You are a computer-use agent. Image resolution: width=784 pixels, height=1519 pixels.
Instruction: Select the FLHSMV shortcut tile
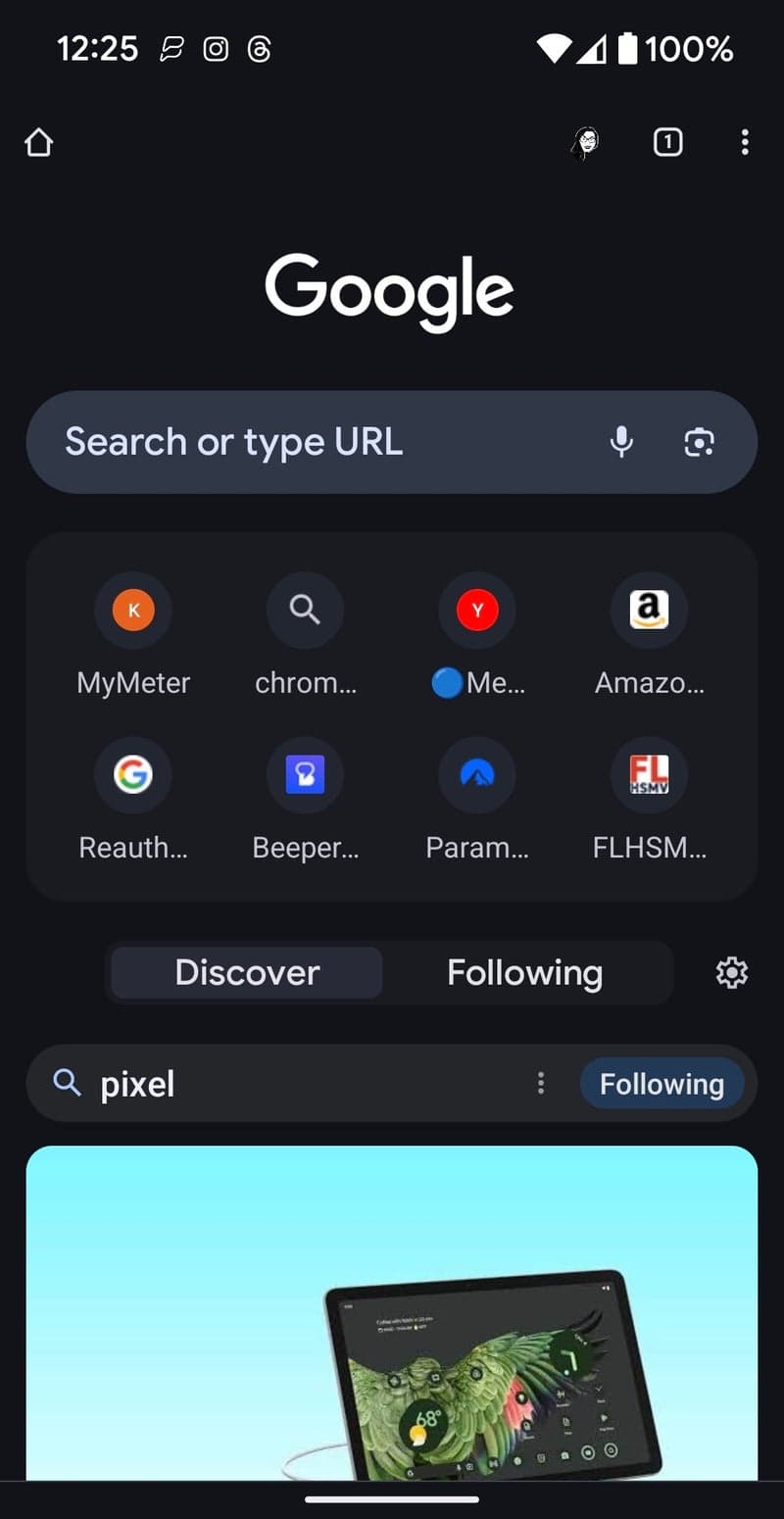click(x=649, y=774)
